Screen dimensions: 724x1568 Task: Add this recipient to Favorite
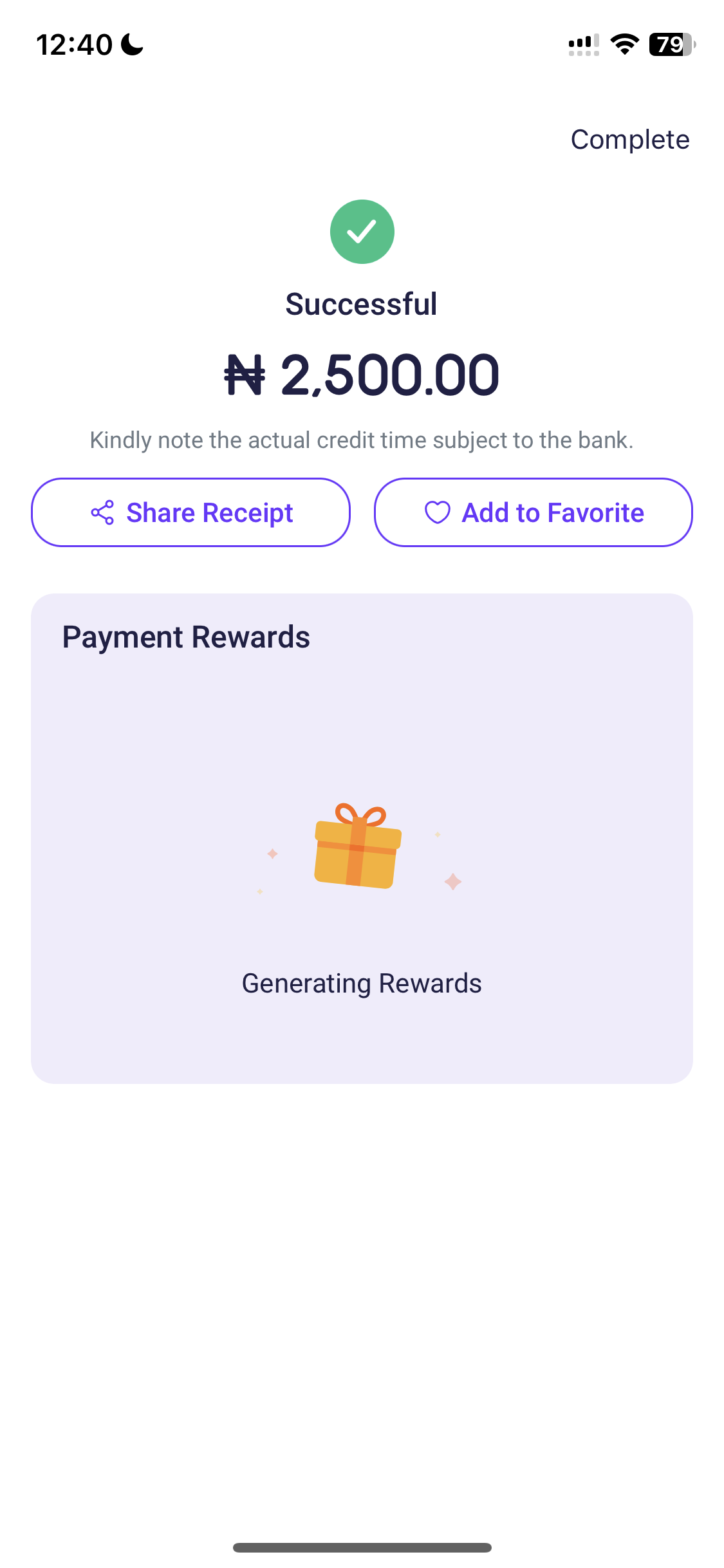(533, 512)
